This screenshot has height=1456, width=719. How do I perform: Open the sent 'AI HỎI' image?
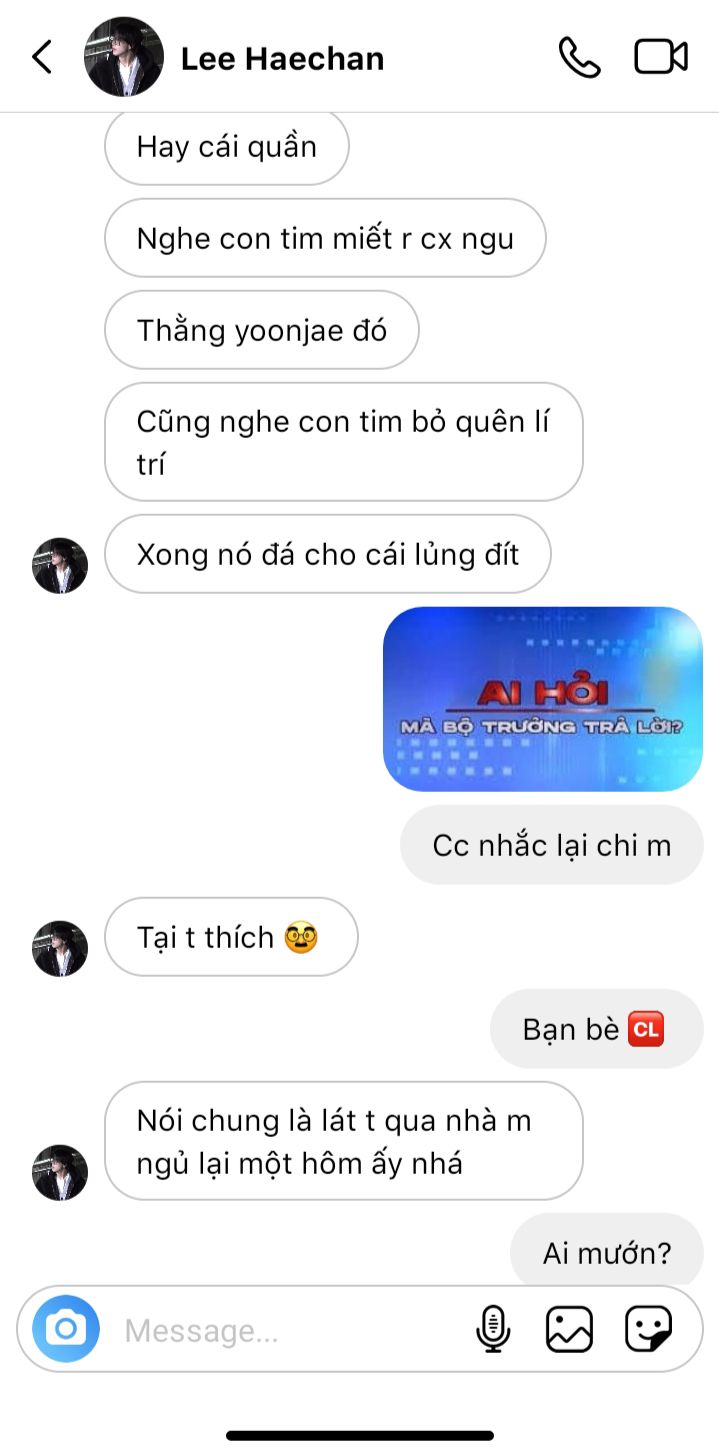[x=542, y=699]
